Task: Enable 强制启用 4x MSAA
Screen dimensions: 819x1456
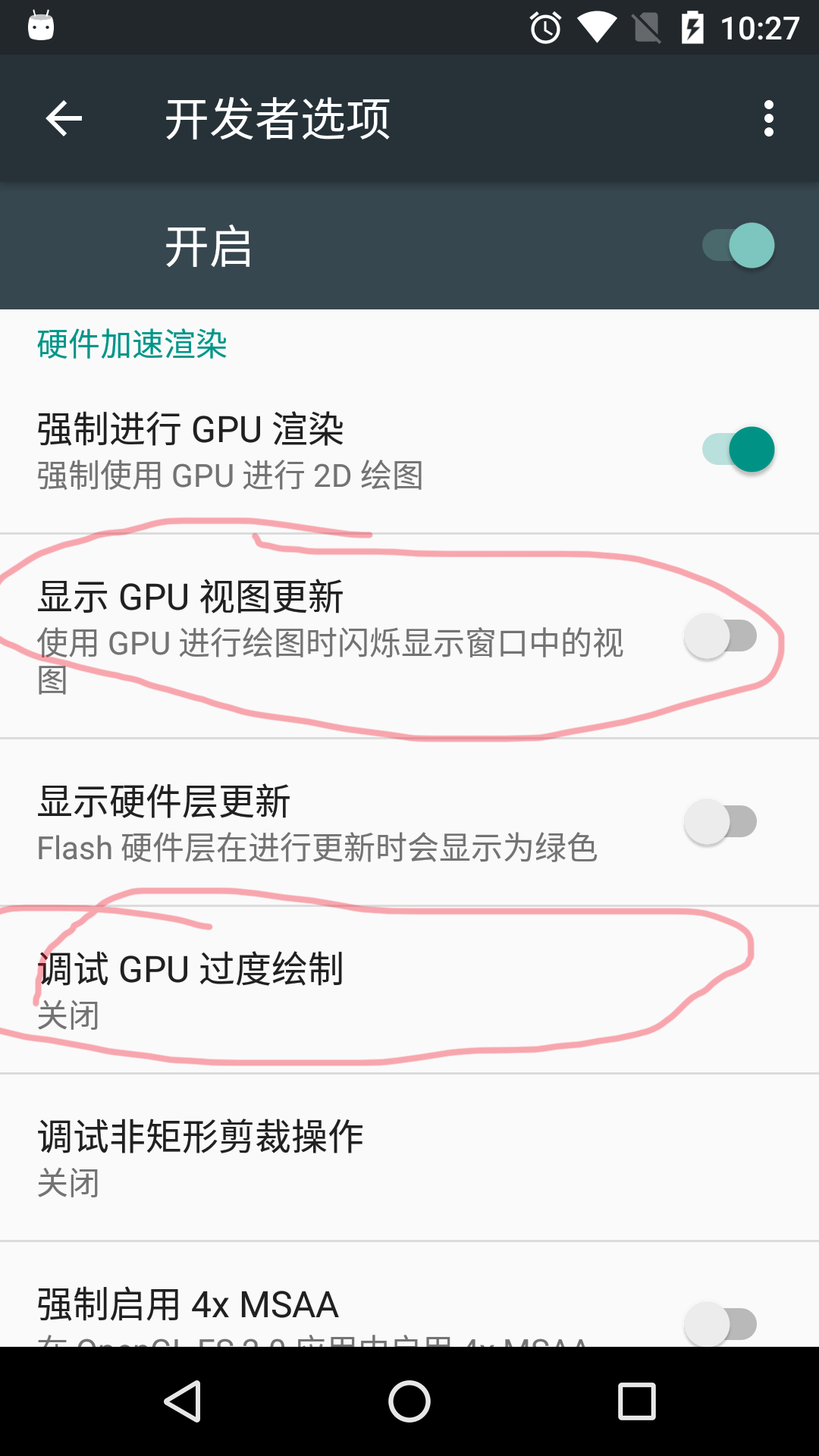Action: pos(720,1323)
